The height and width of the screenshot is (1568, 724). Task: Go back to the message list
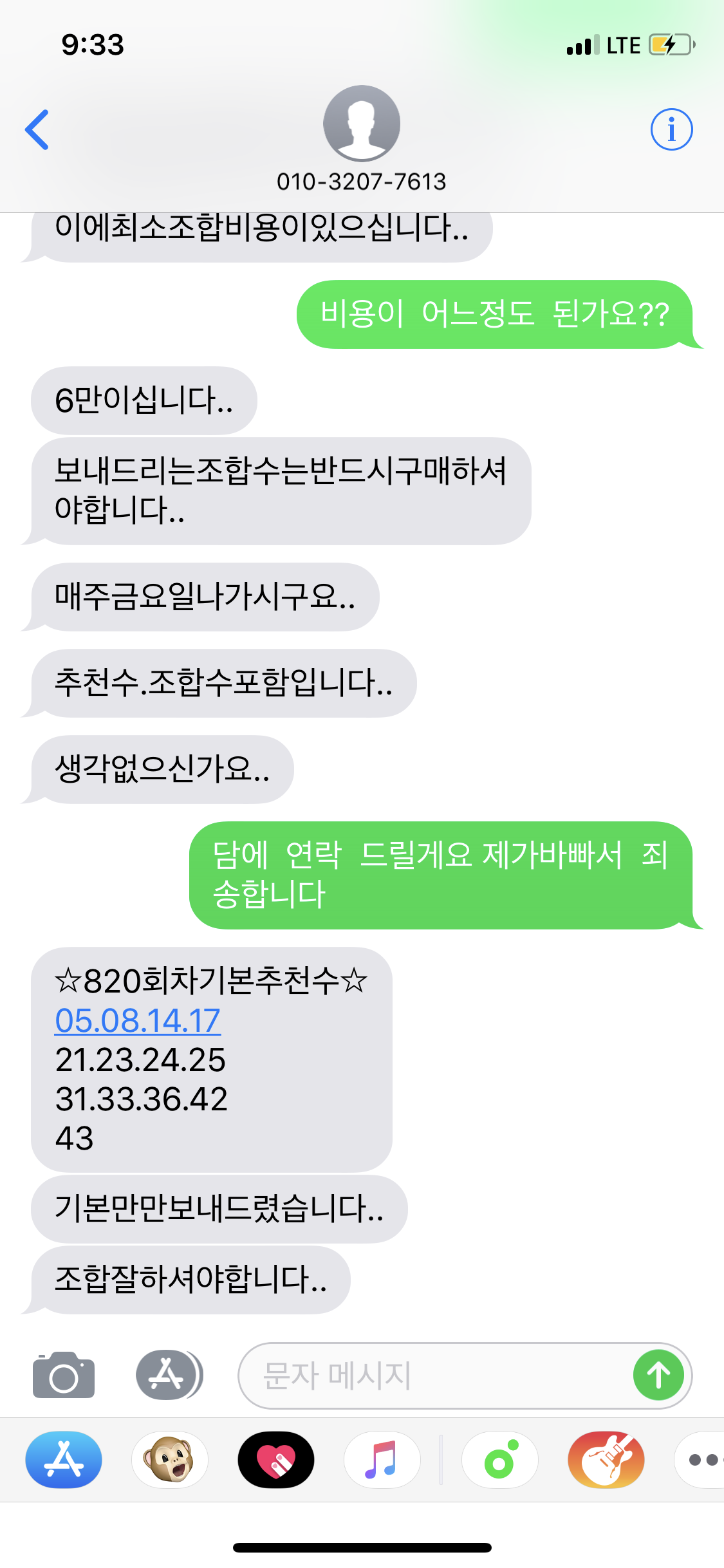tap(37, 129)
